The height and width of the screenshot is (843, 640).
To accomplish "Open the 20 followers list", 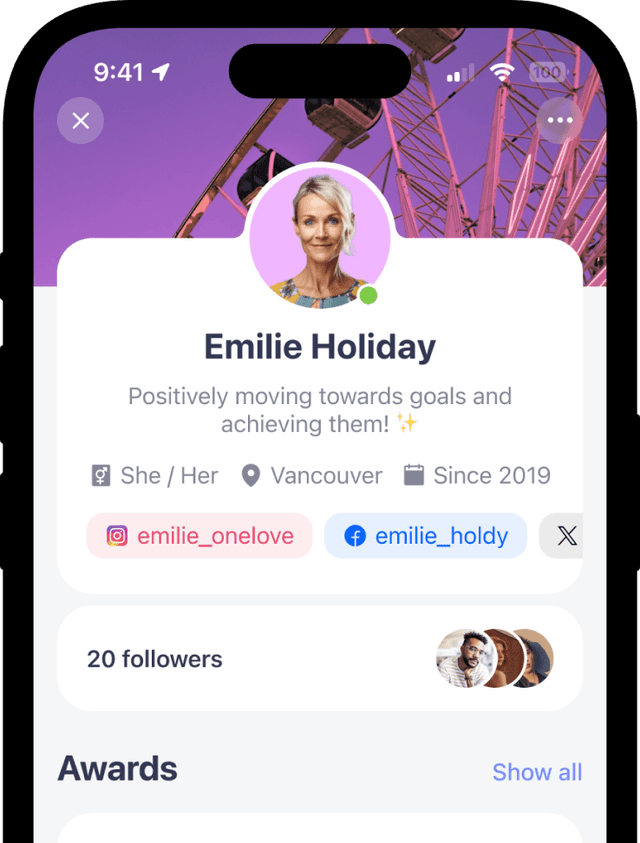I will pyautogui.click(x=319, y=659).
